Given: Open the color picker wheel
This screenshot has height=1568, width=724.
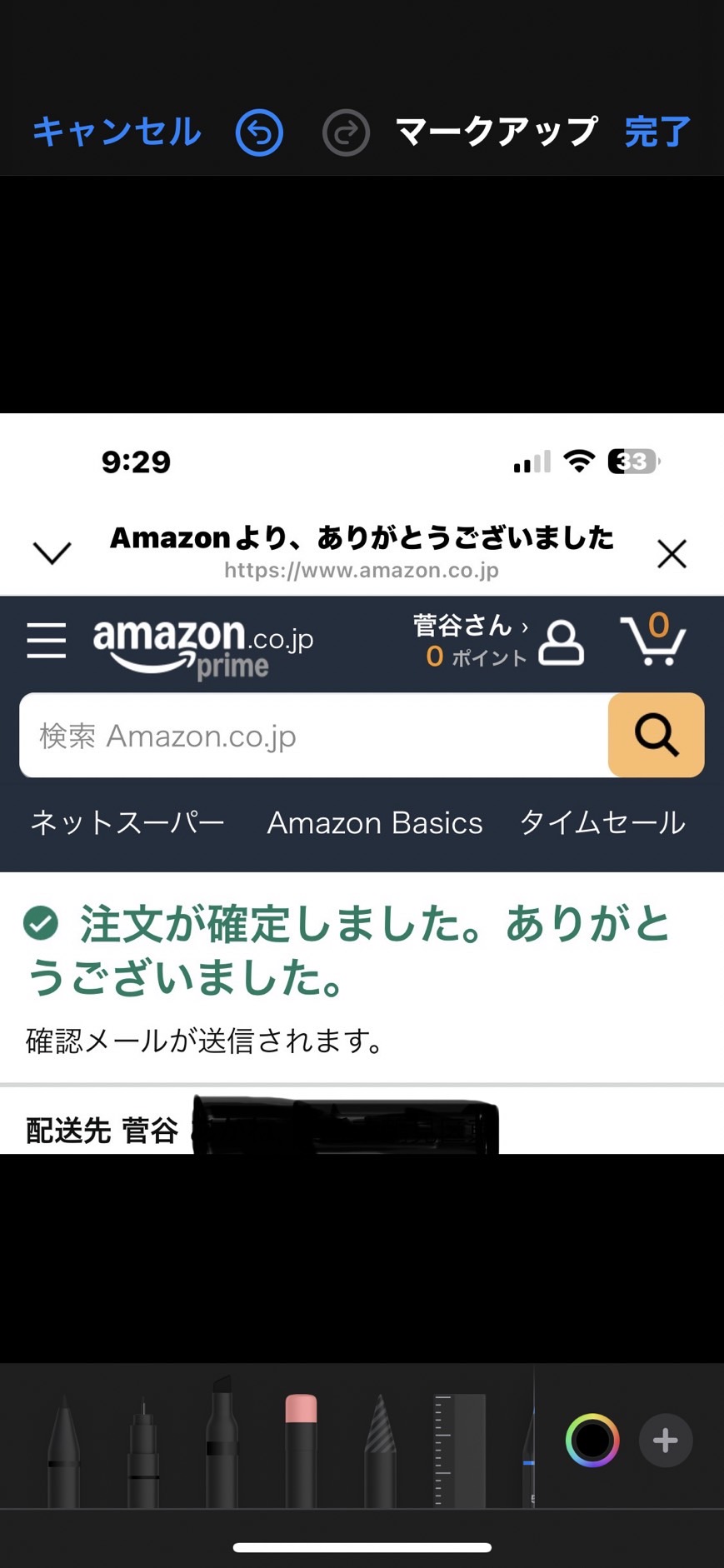Looking at the screenshot, I should coord(592,1441).
